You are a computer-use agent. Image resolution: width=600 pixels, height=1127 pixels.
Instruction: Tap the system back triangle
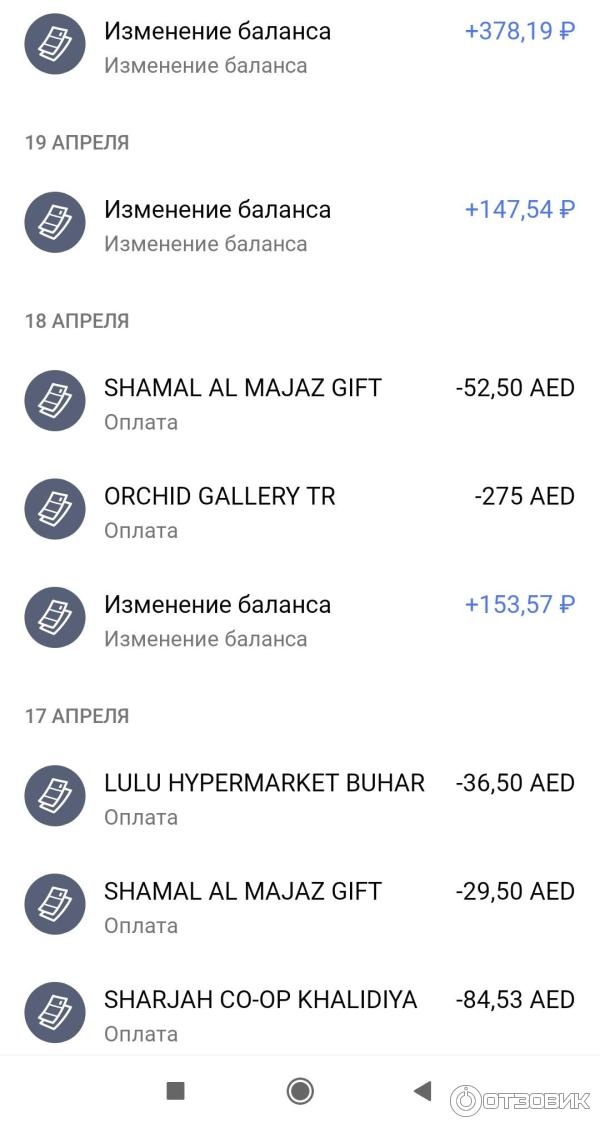click(422, 1091)
